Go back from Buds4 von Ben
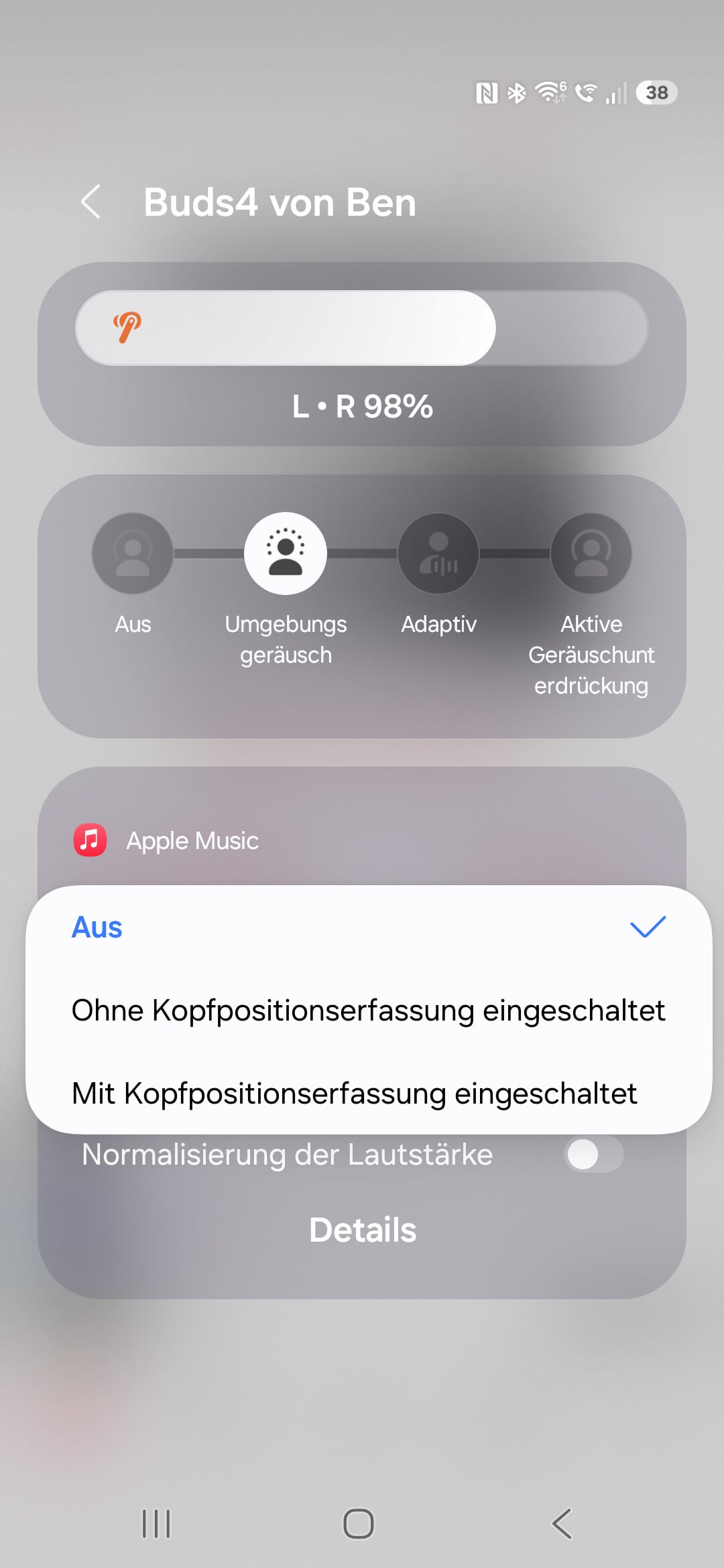This screenshot has height=1568, width=724. click(91, 202)
